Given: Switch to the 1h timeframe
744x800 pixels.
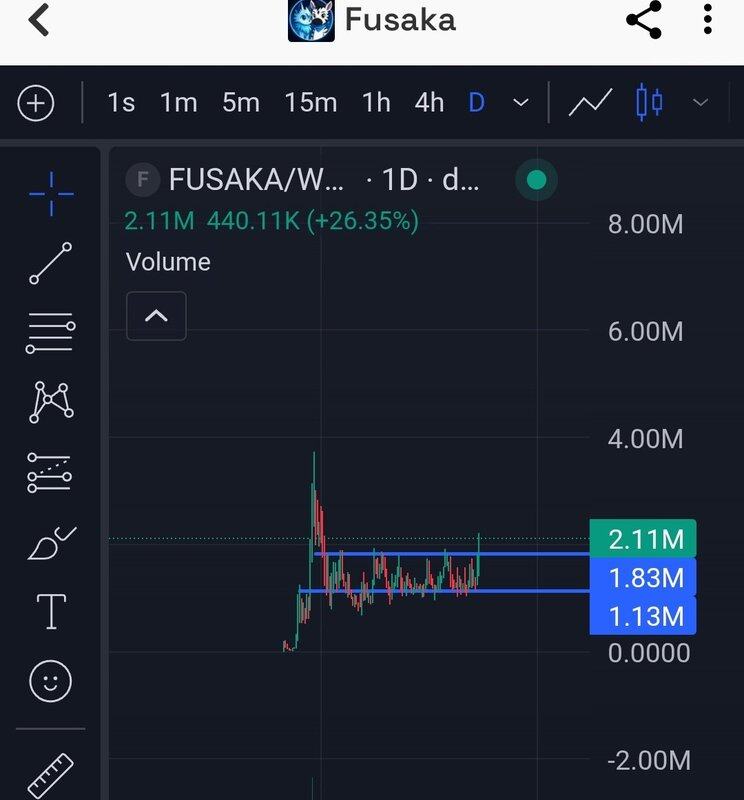Looking at the screenshot, I should click(x=376, y=103).
